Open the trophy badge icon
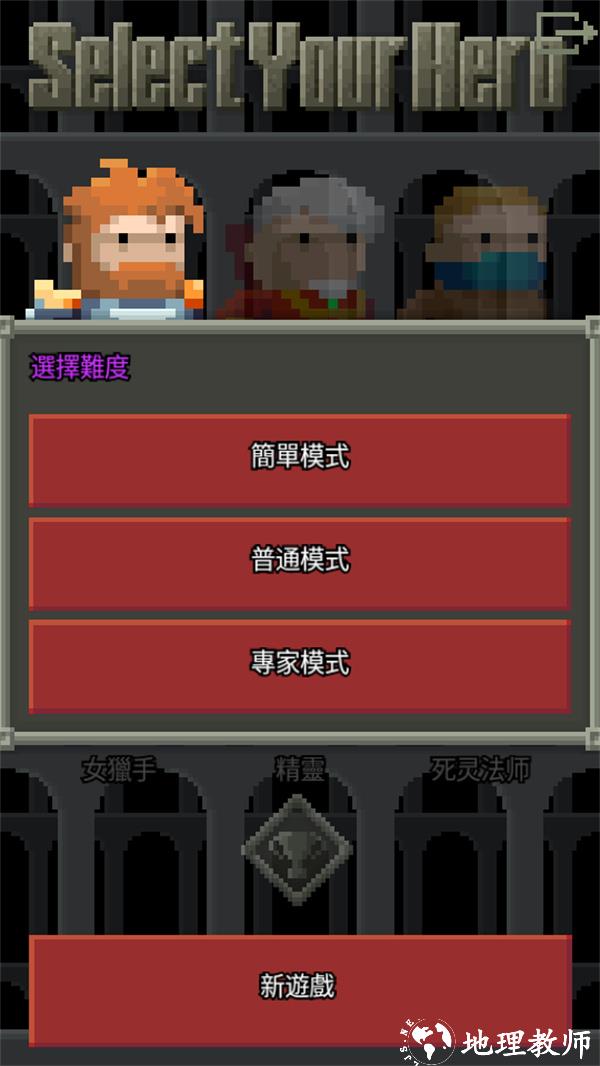 [x=297, y=851]
